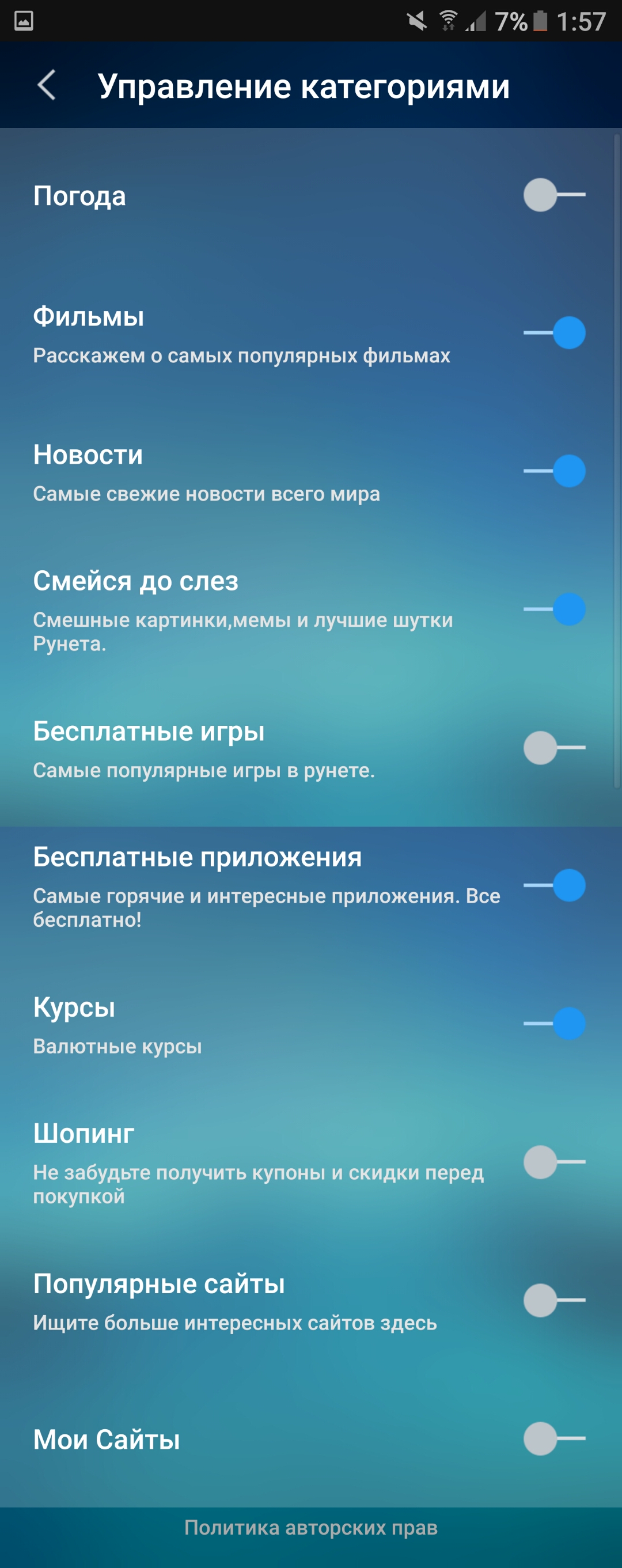
Task: Turn on Популярные сайты switch
Action: click(x=554, y=1300)
